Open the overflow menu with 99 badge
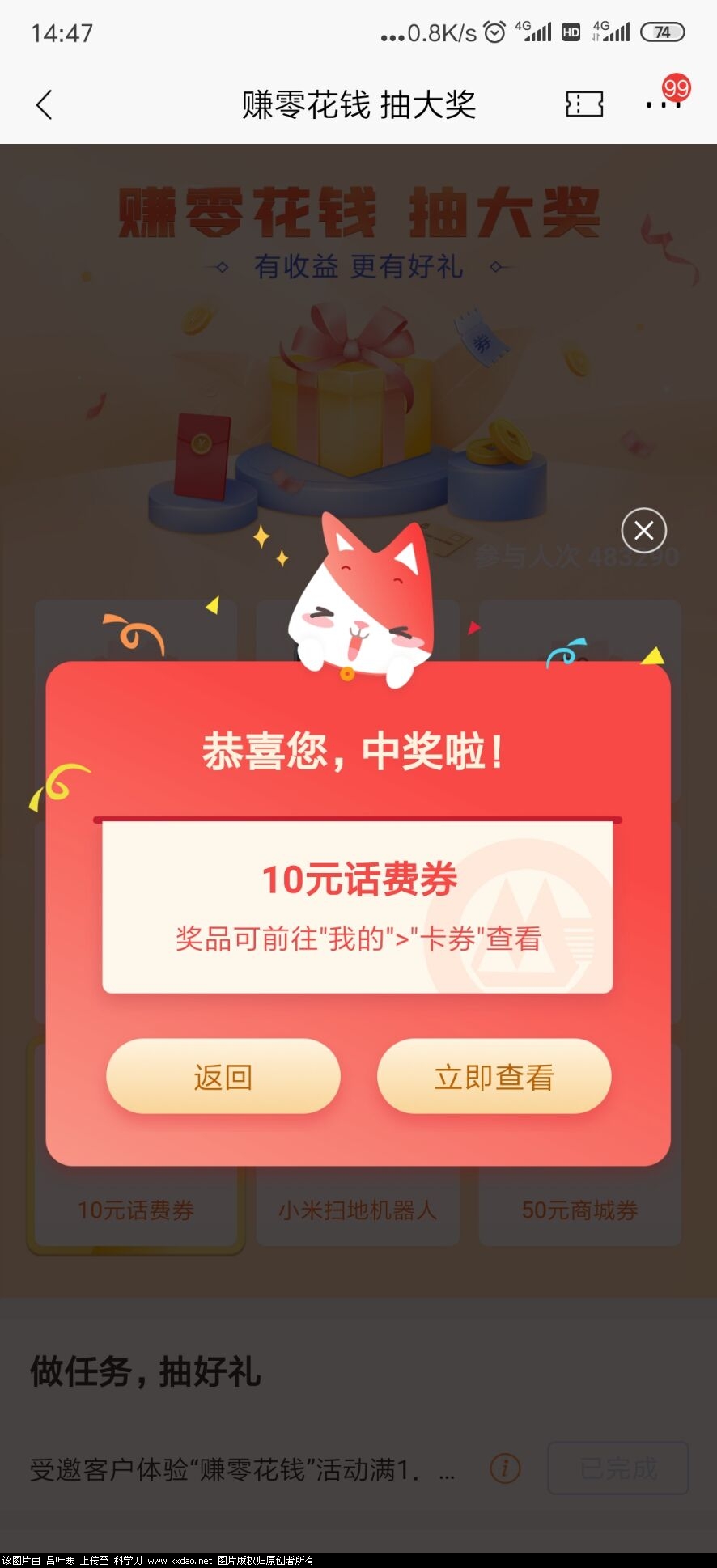The image size is (717, 1568). tap(663, 104)
